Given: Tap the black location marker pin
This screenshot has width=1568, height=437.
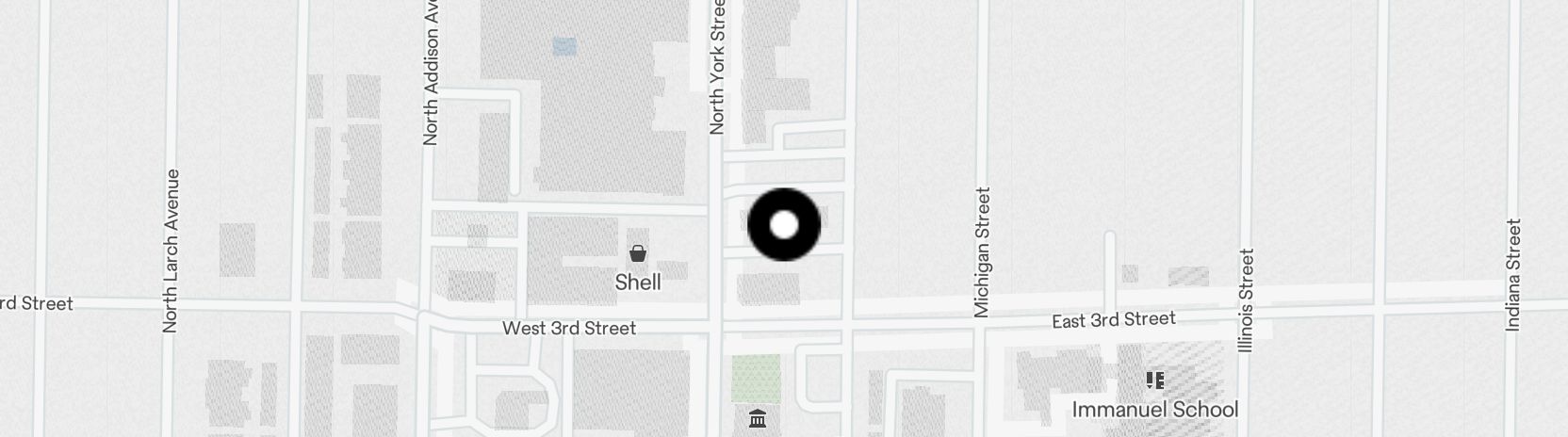Looking at the screenshot, I should click(783, 225).
